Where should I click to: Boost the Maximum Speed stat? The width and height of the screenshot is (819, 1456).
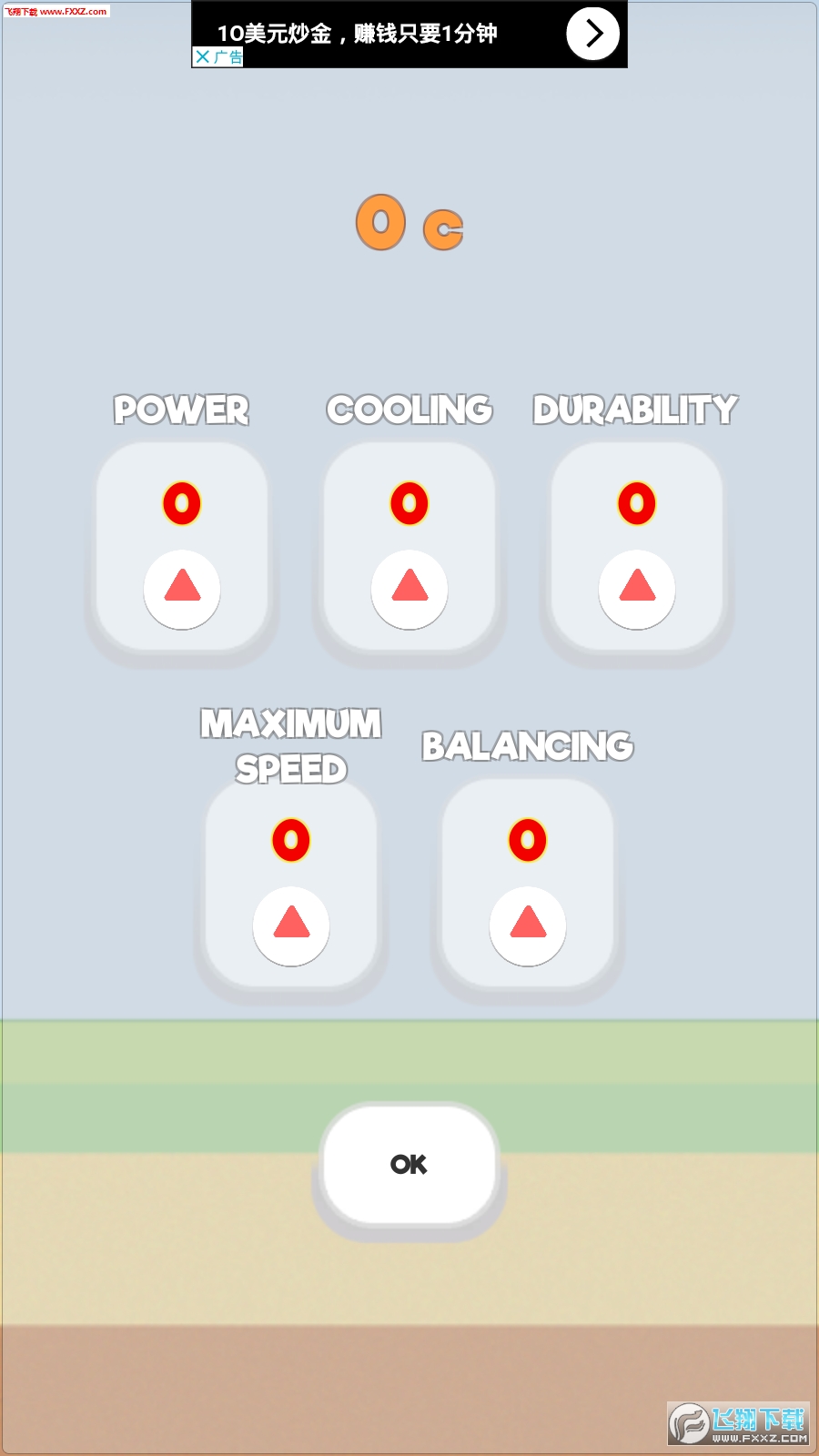(291, 925)
